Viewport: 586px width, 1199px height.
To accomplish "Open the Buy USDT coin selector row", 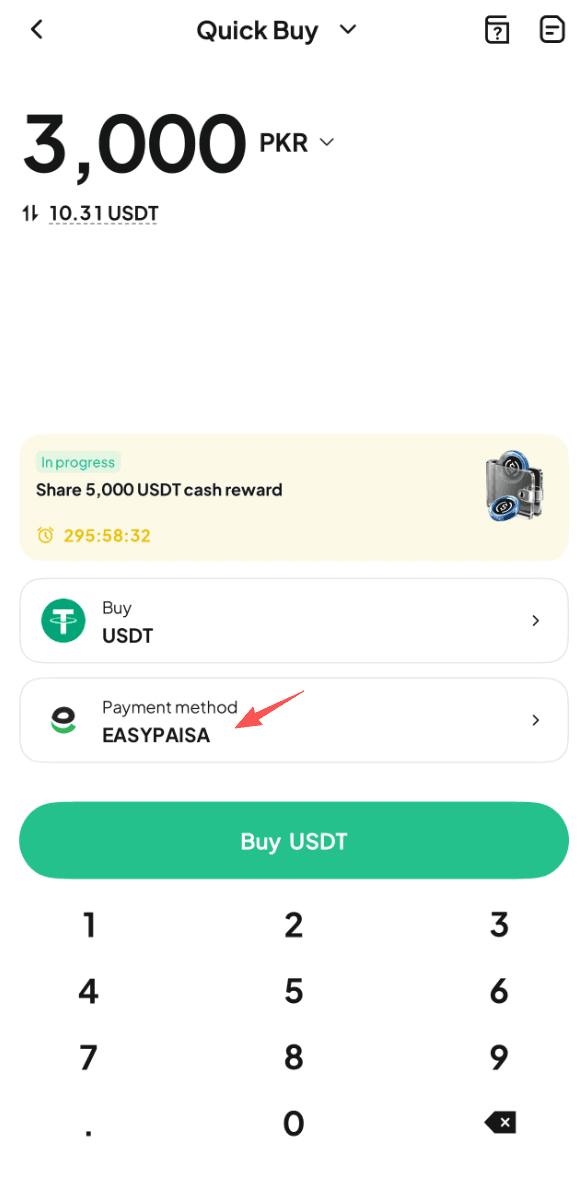I will 294,620.
